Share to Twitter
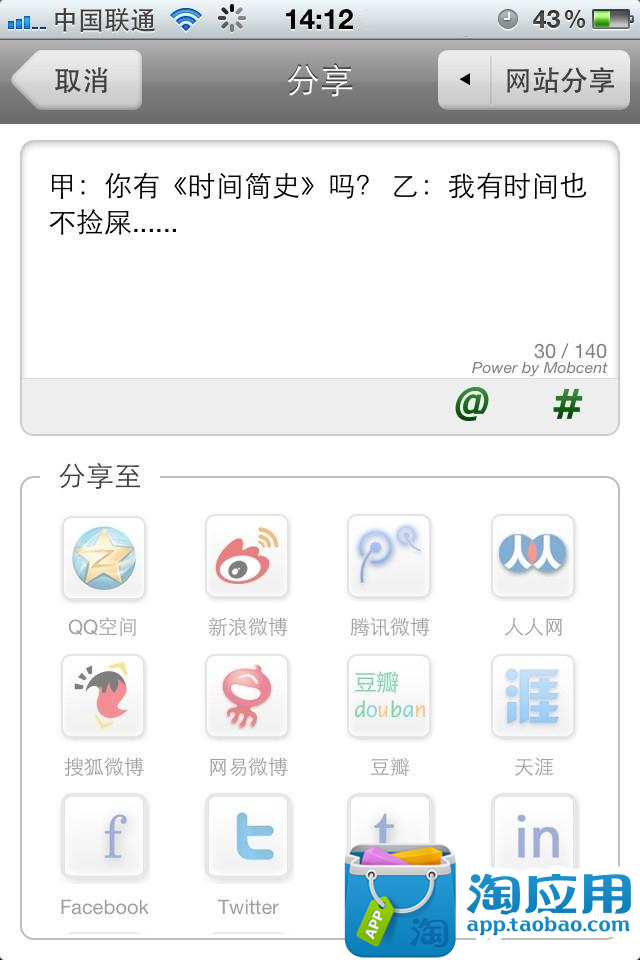The image size is (640, 960). [x=247, y=837]
